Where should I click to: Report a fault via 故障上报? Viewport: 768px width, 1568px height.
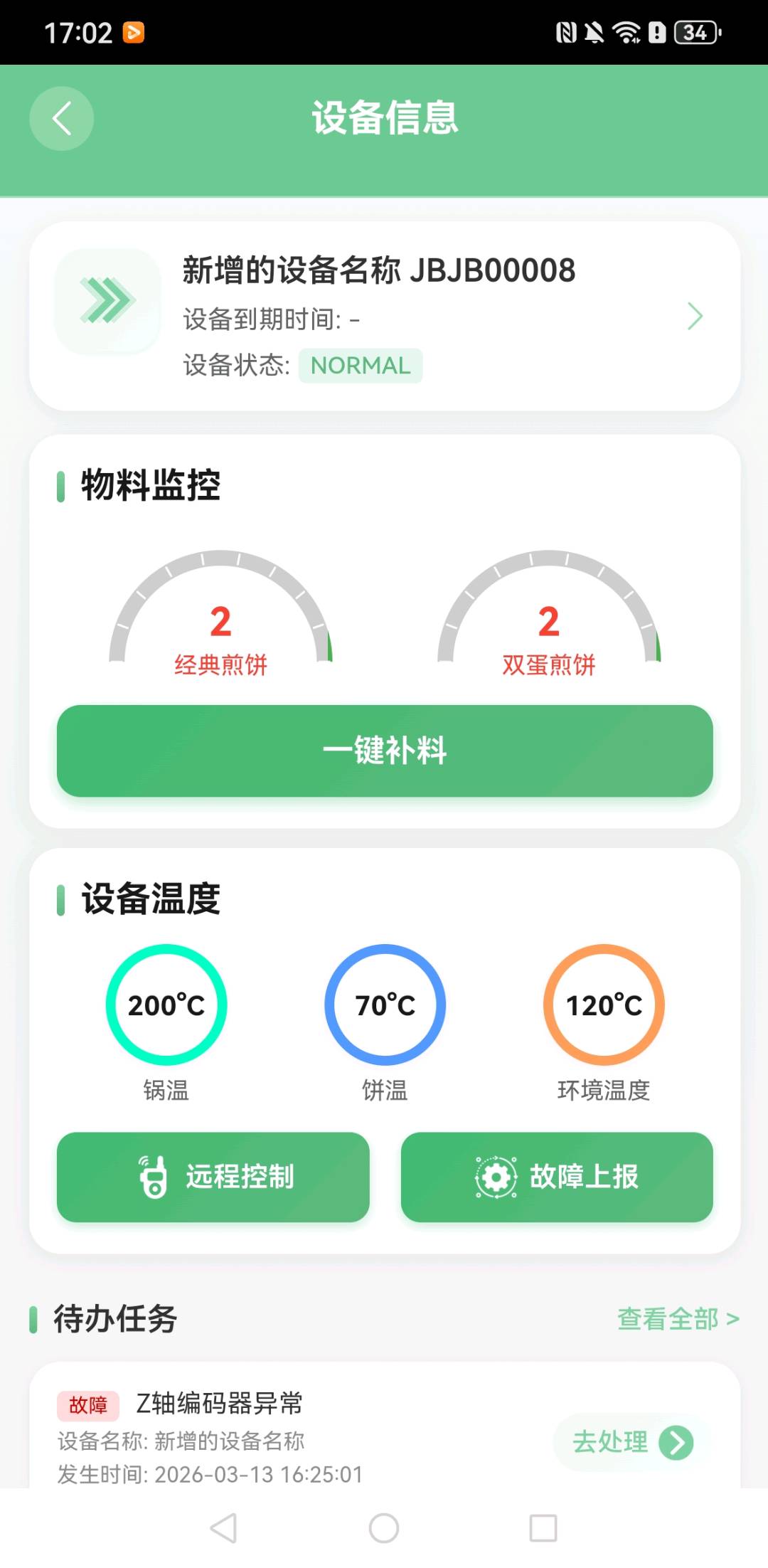(557, 1177)
